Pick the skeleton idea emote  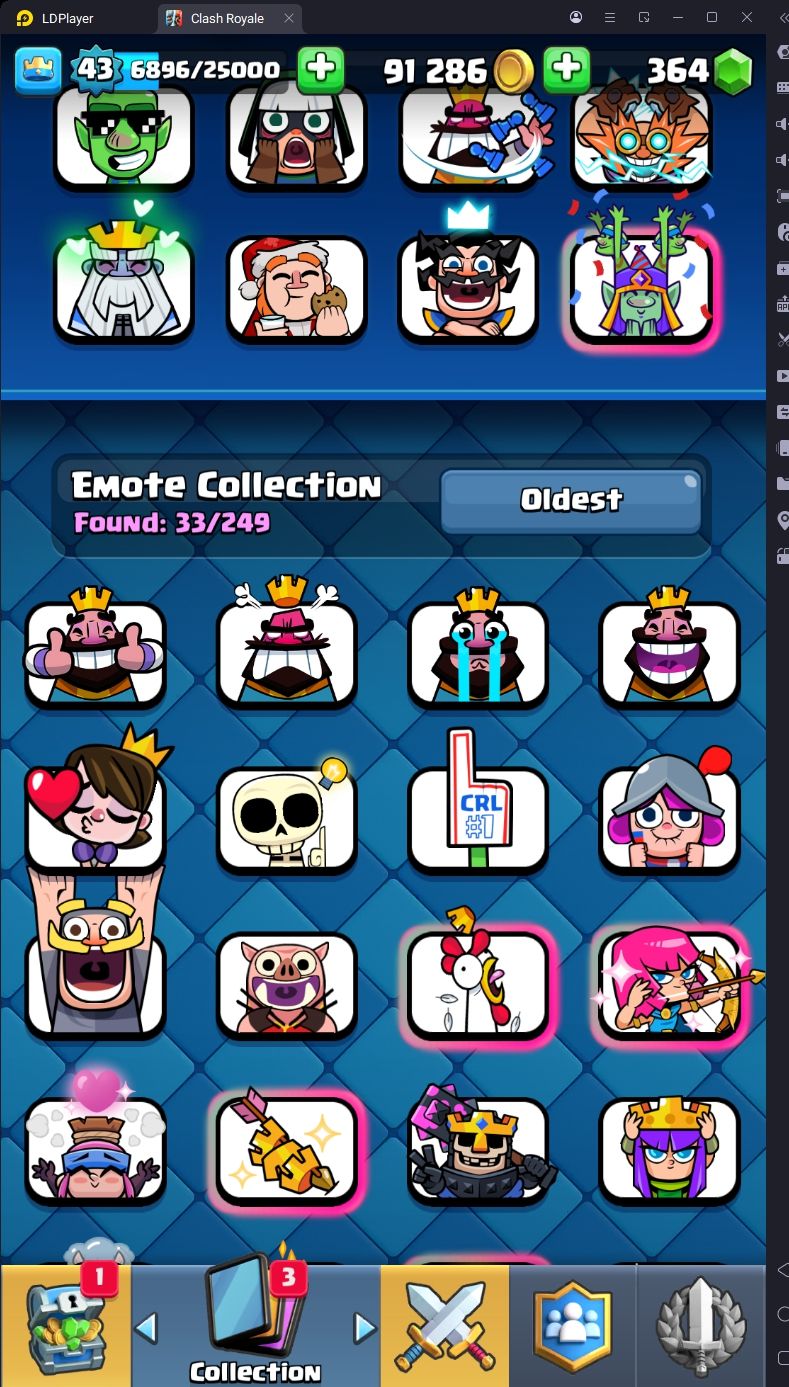pos(286,817)
